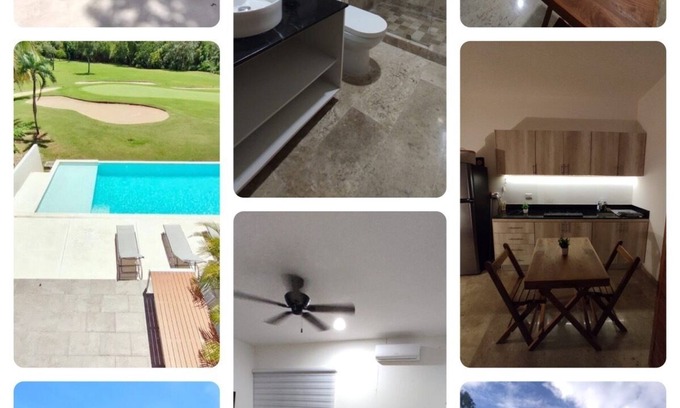Open the kitchen with wooden table photo
The image size is (680, 408).
click(563, 204)
